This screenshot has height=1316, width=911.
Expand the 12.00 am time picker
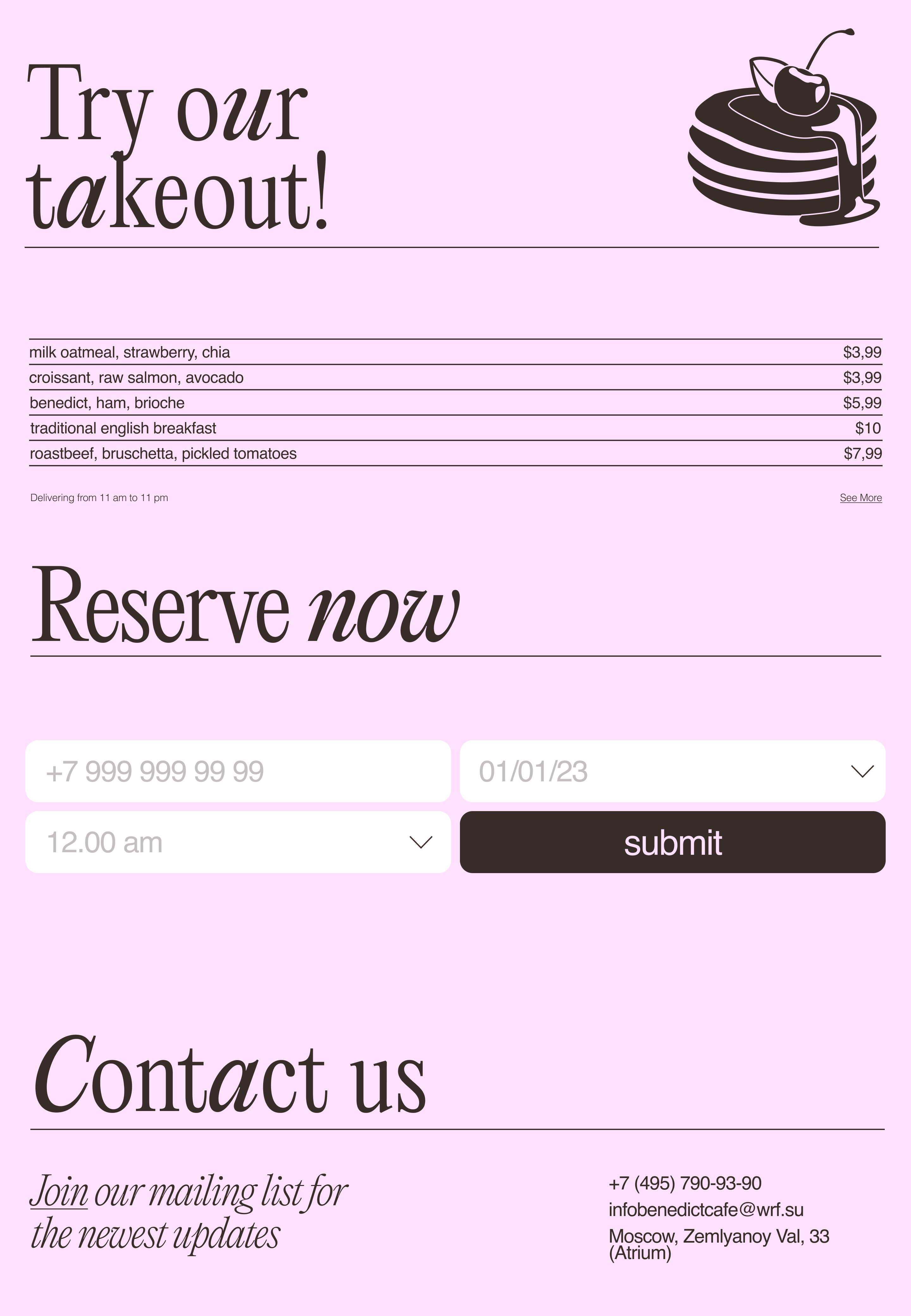[x=238, y=842]
